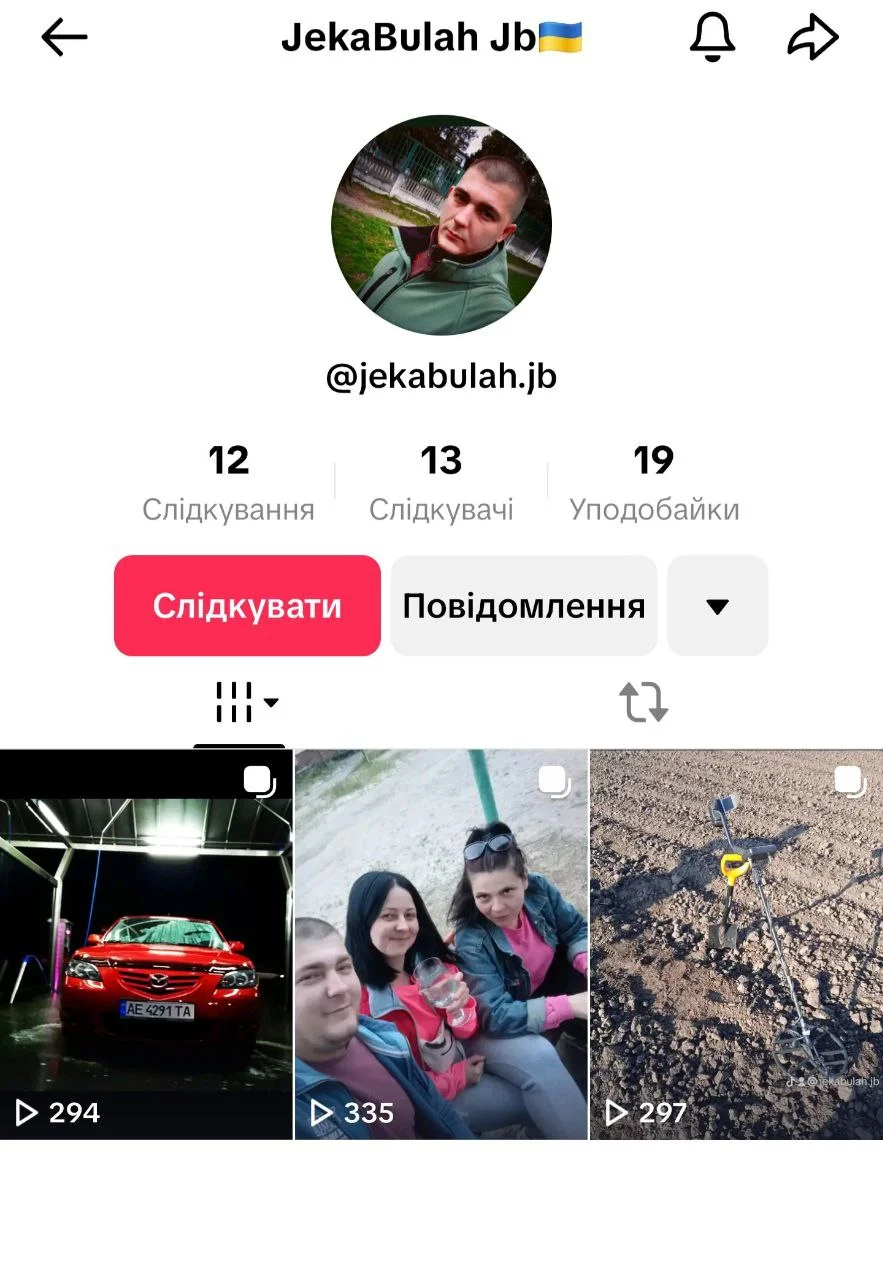Open the red car video with 294 views
This screenshot has height=1280, width=883.
146,944
